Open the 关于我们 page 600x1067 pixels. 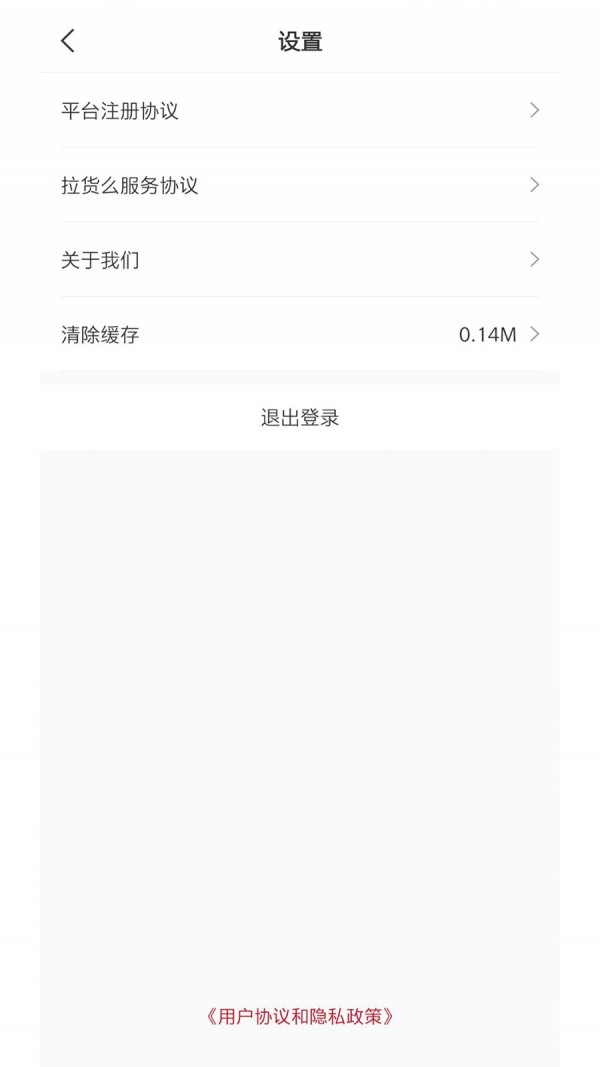[300, 260]
